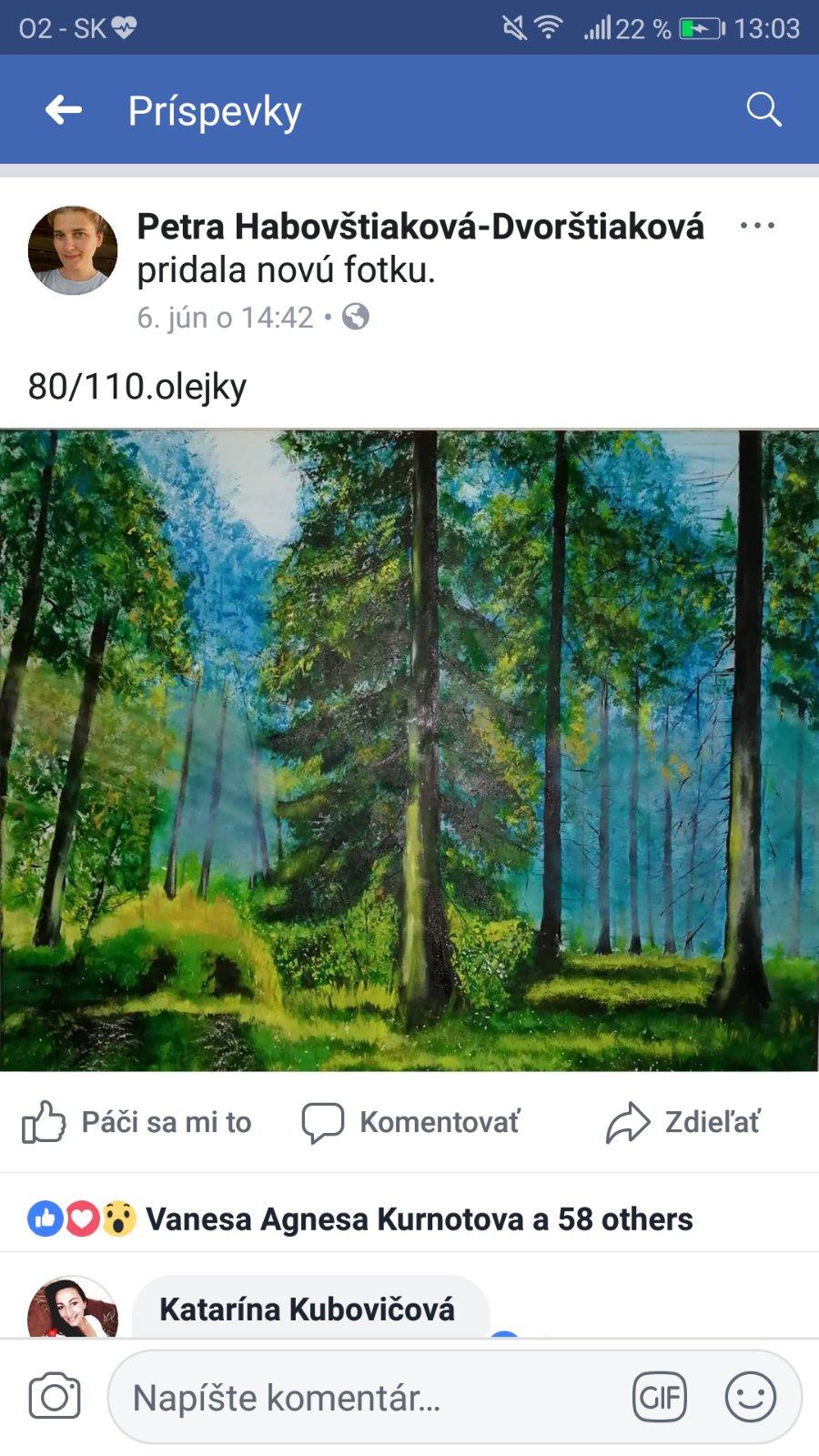This screenshot has height=1456, width=819.
Task: Open the emoji picker
Action: coord(750,1397)
